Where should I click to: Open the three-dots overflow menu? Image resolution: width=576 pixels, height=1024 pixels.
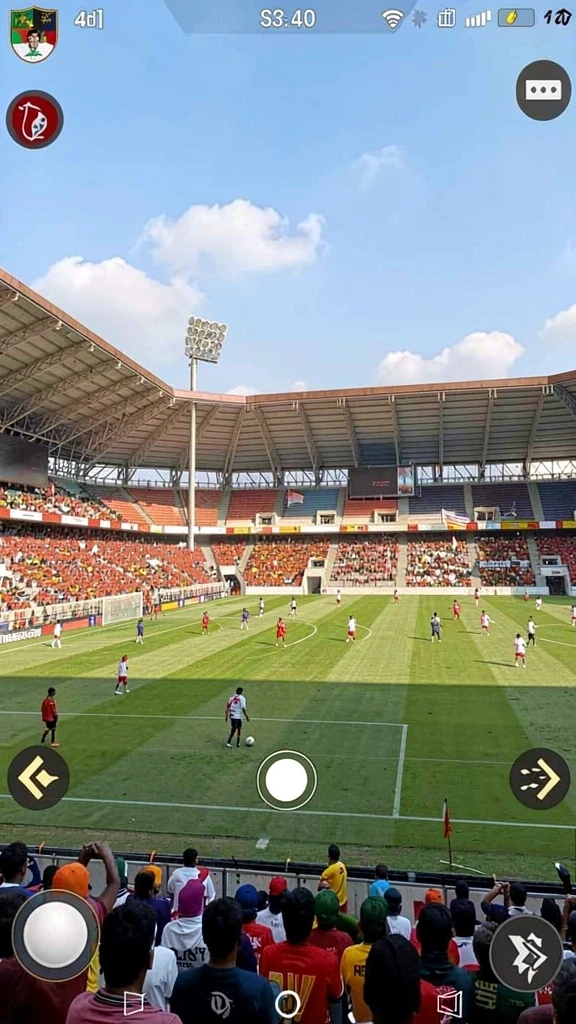pyautogui.click(x=543, y=90)
